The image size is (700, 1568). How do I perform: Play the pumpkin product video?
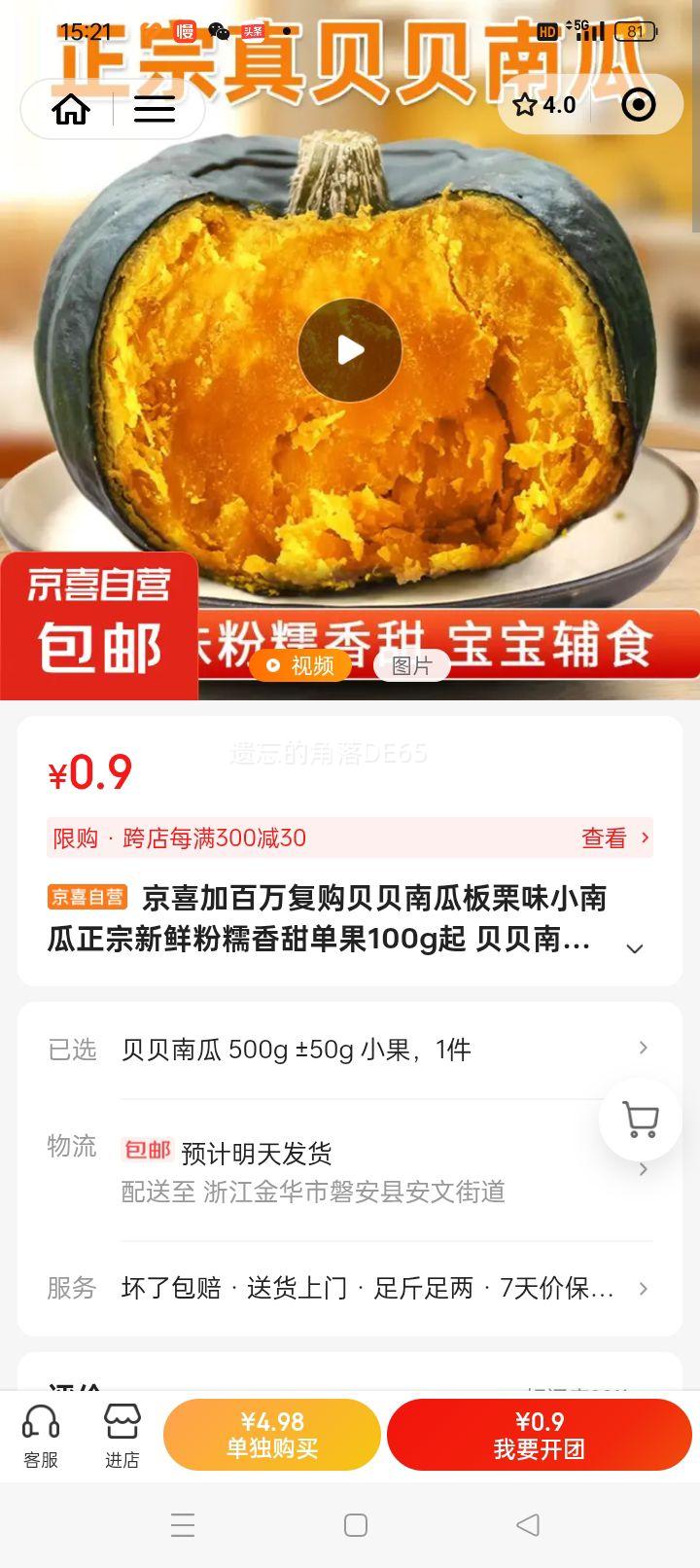[x=350, y=352]
